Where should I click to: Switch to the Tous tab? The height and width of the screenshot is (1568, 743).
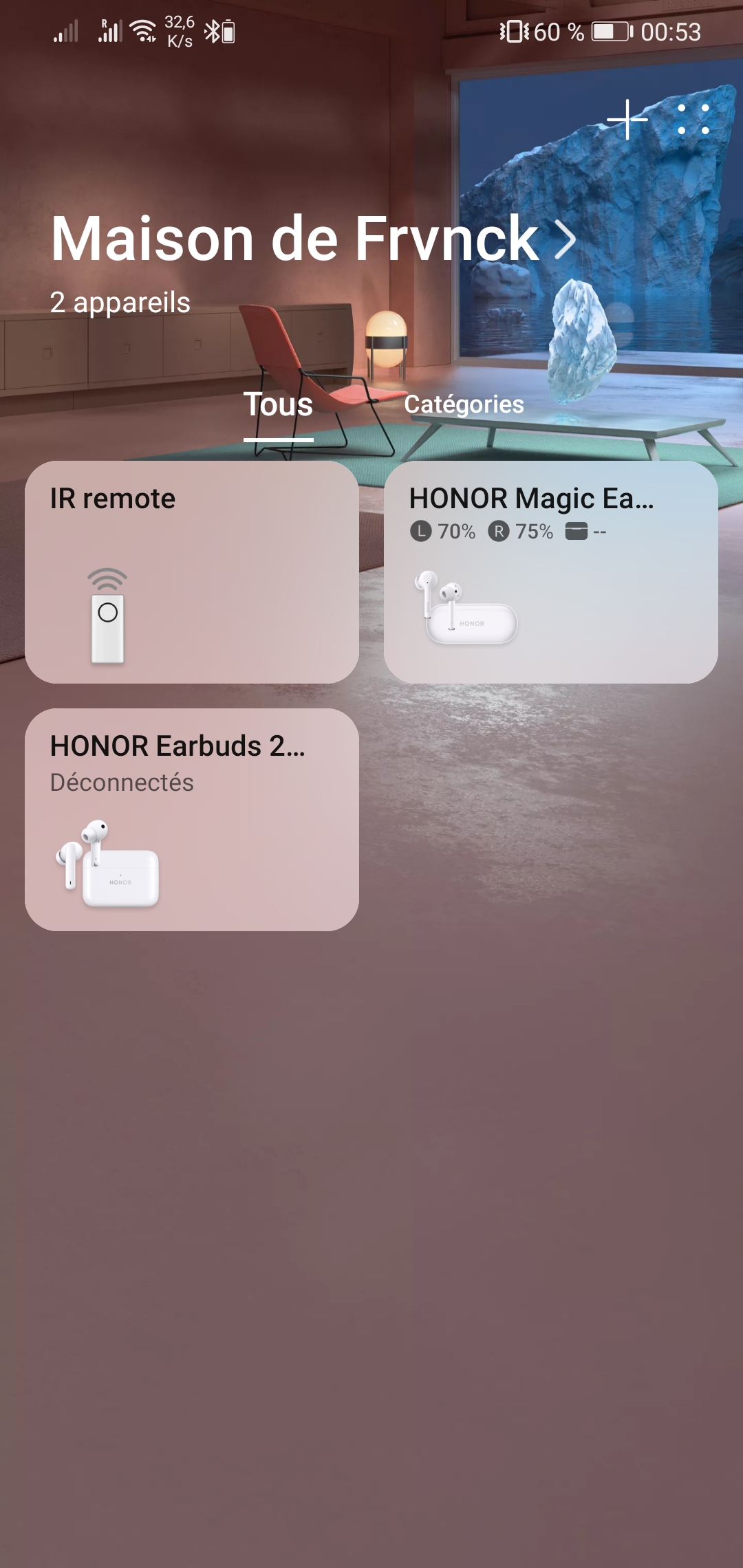[x=279, y=405]
